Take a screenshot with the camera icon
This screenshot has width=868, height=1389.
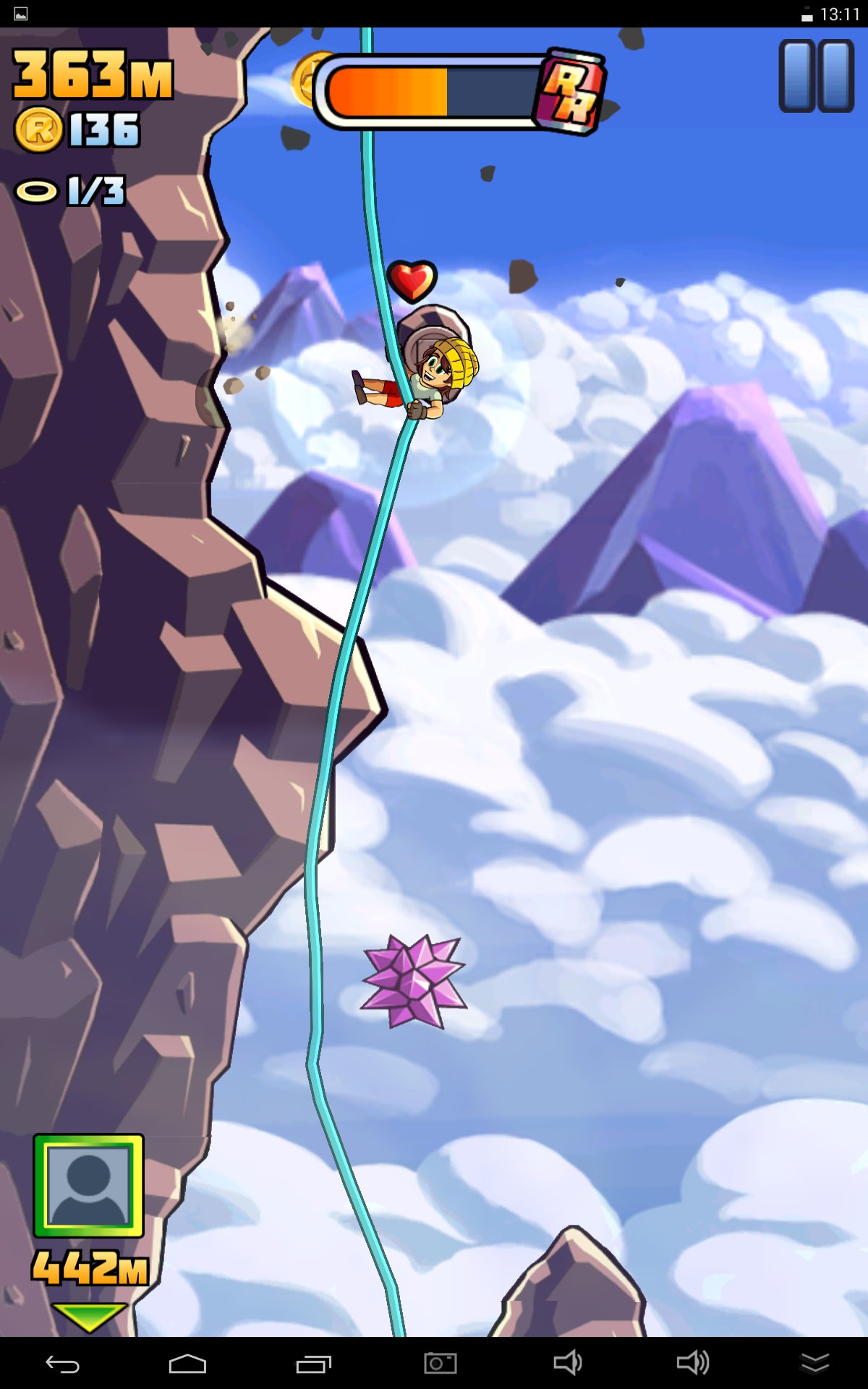coord(440,1364)
